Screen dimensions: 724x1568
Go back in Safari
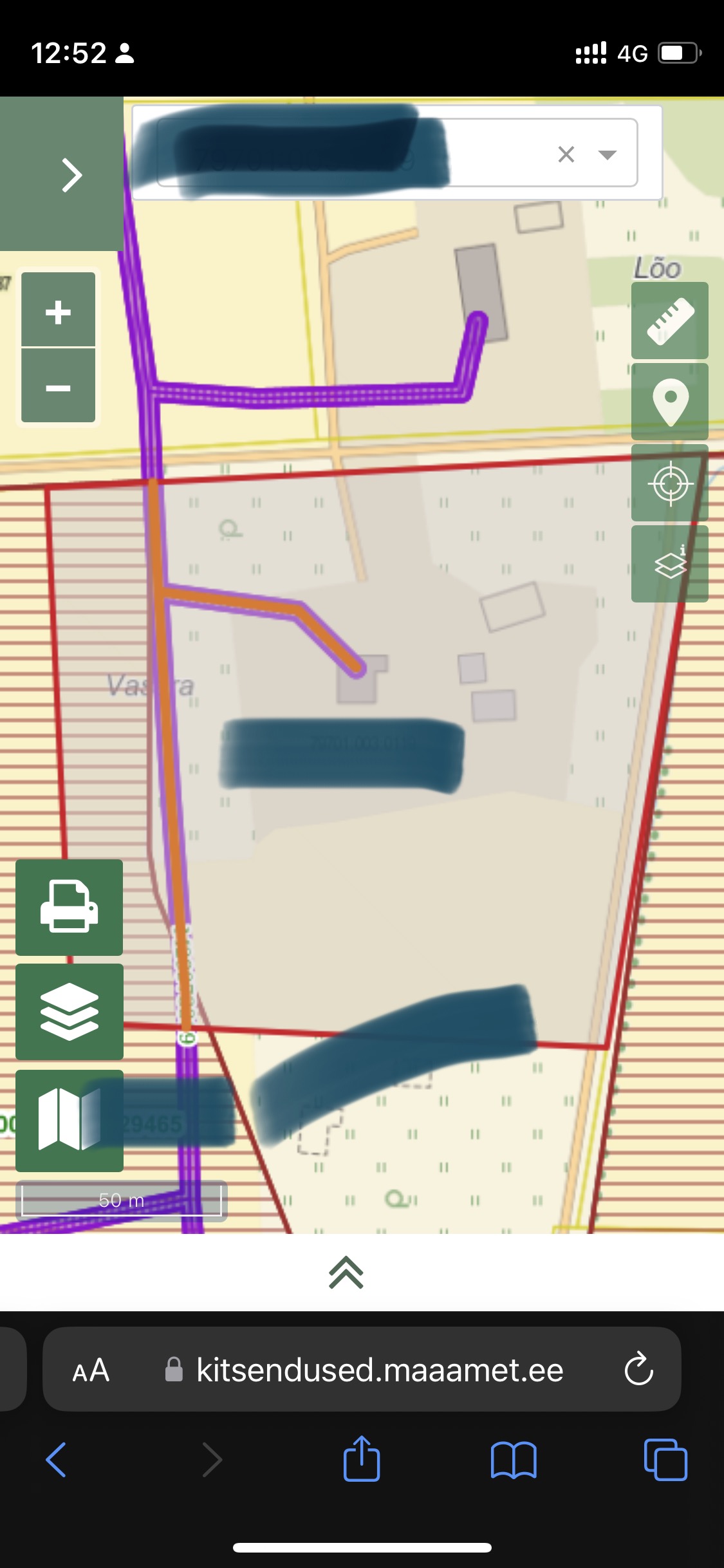(x=56, y=1459)
